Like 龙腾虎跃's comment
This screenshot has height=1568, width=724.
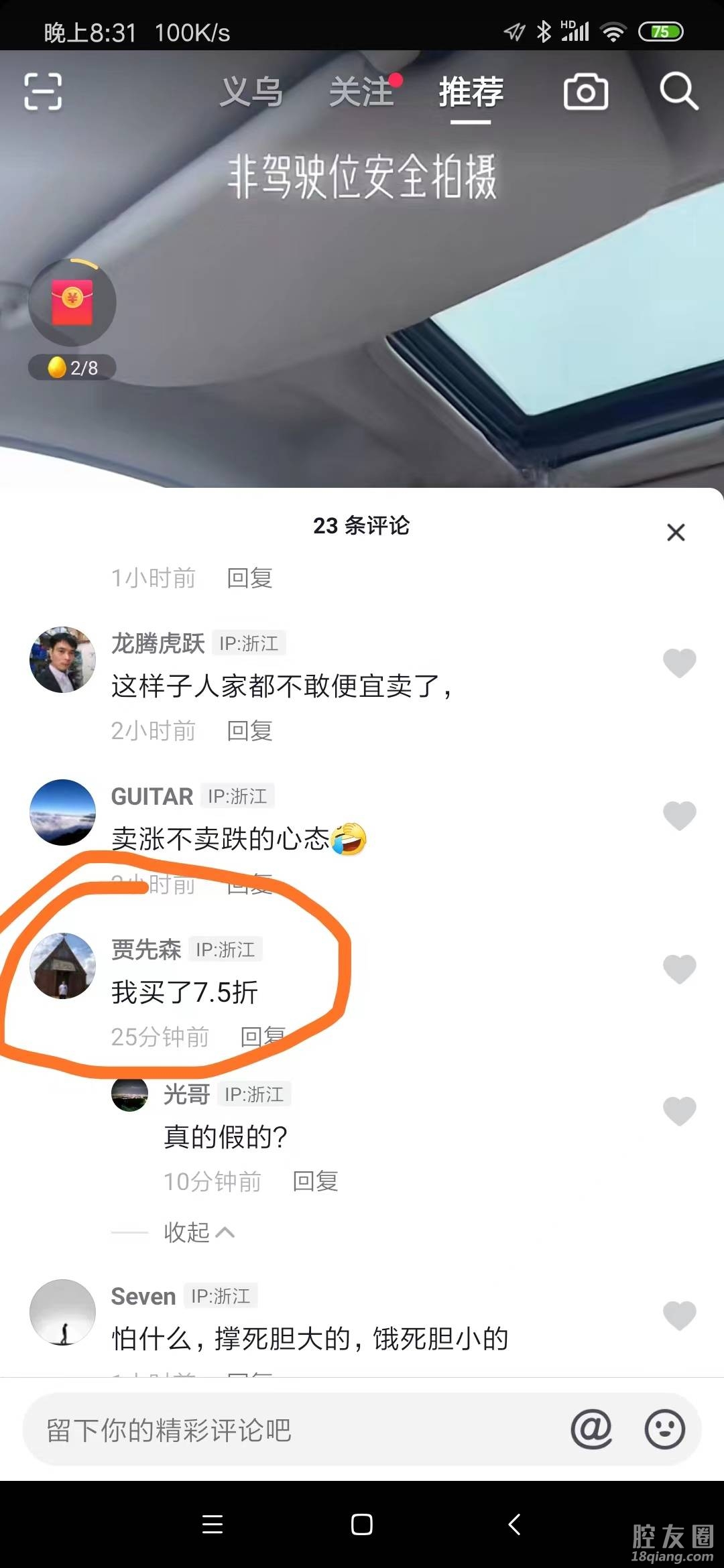tap(679, 663)
